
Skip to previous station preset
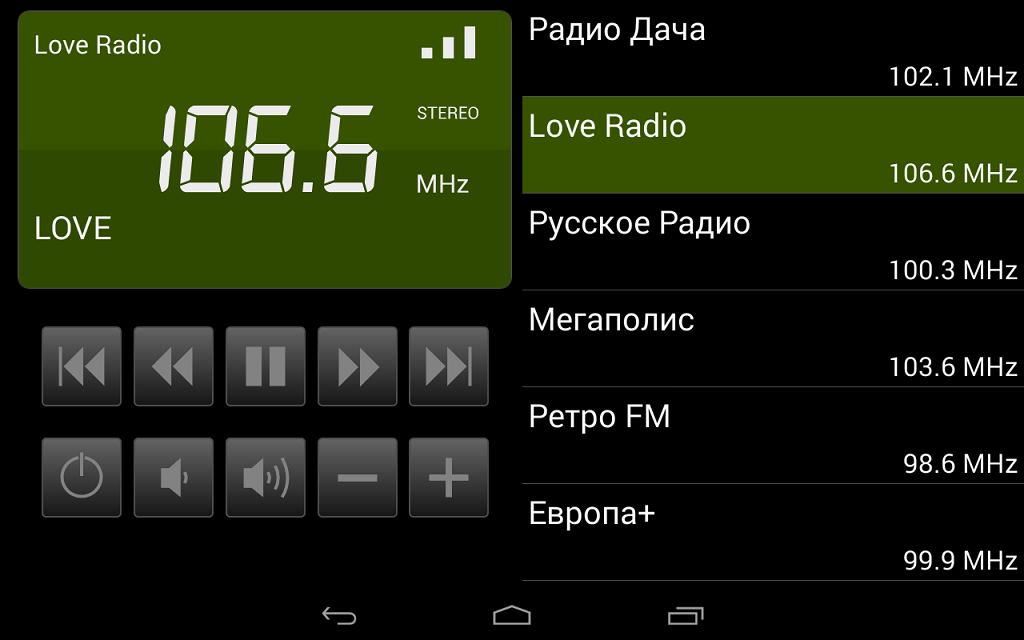click(x=81, y=366)
